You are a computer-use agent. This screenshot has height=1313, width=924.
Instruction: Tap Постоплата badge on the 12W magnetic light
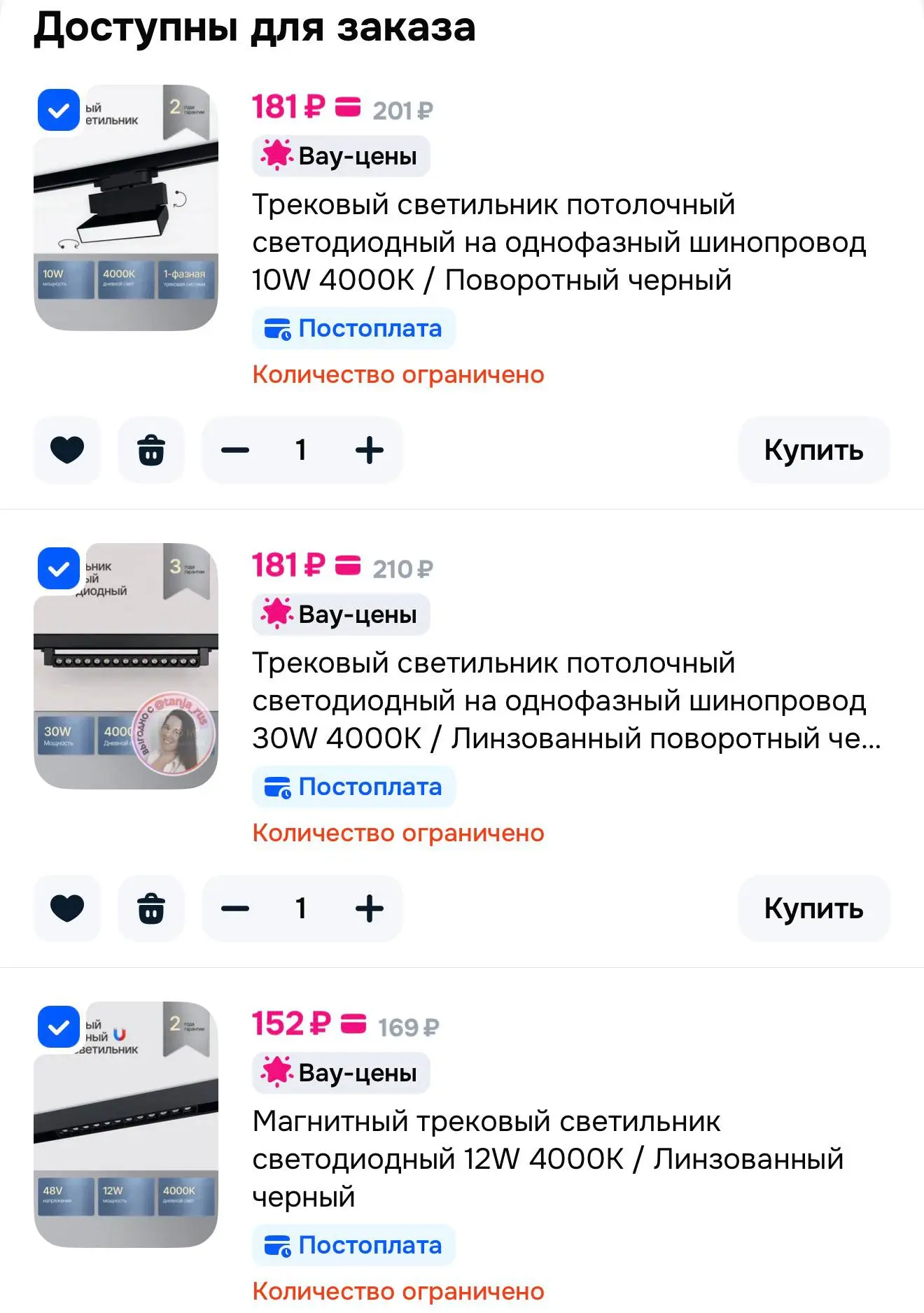pos(353,1245)
